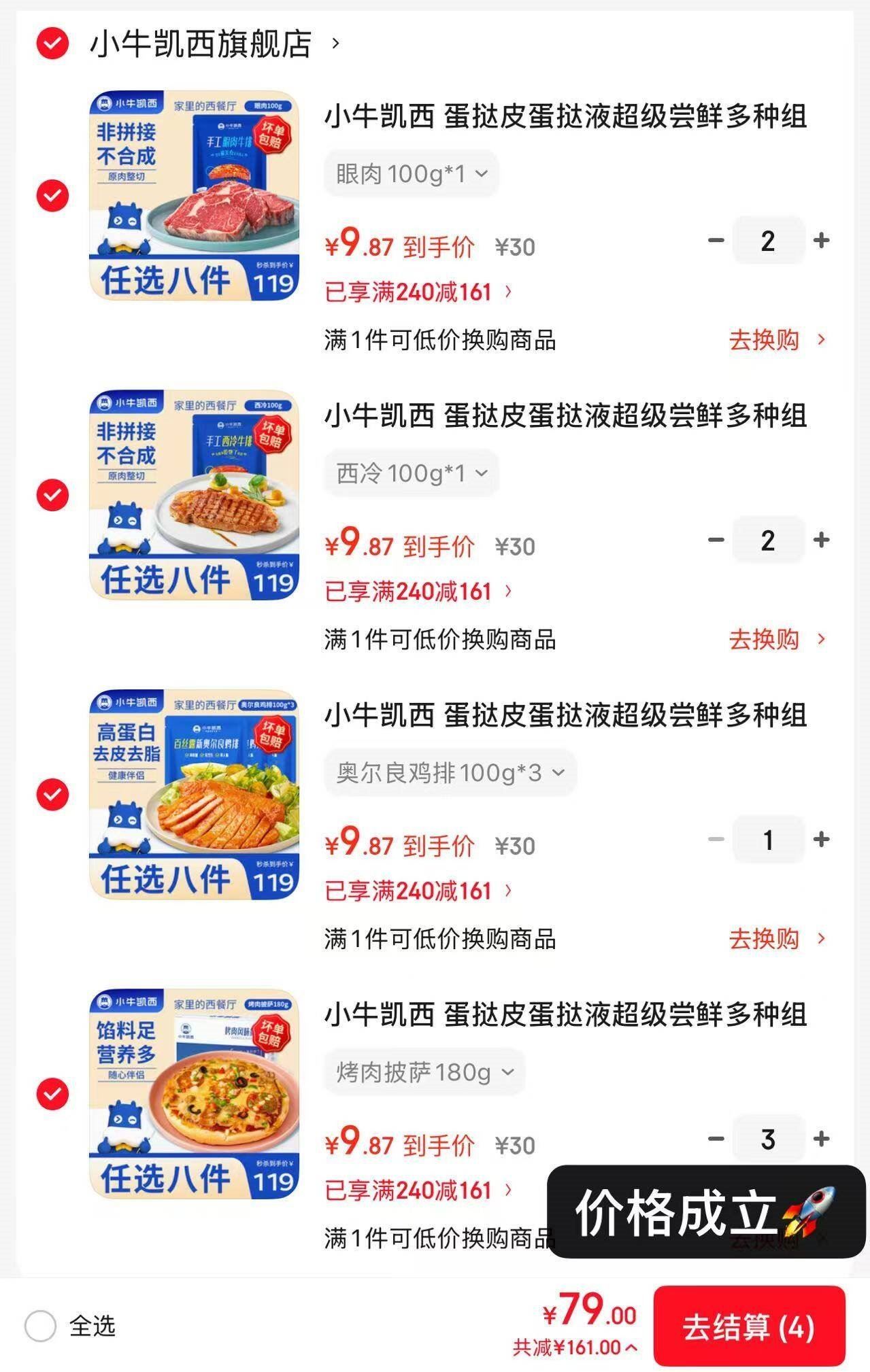Uncheck the 小牛凯西旗舰店 store checkbox

pyautogui.click(x=52, y=44)
